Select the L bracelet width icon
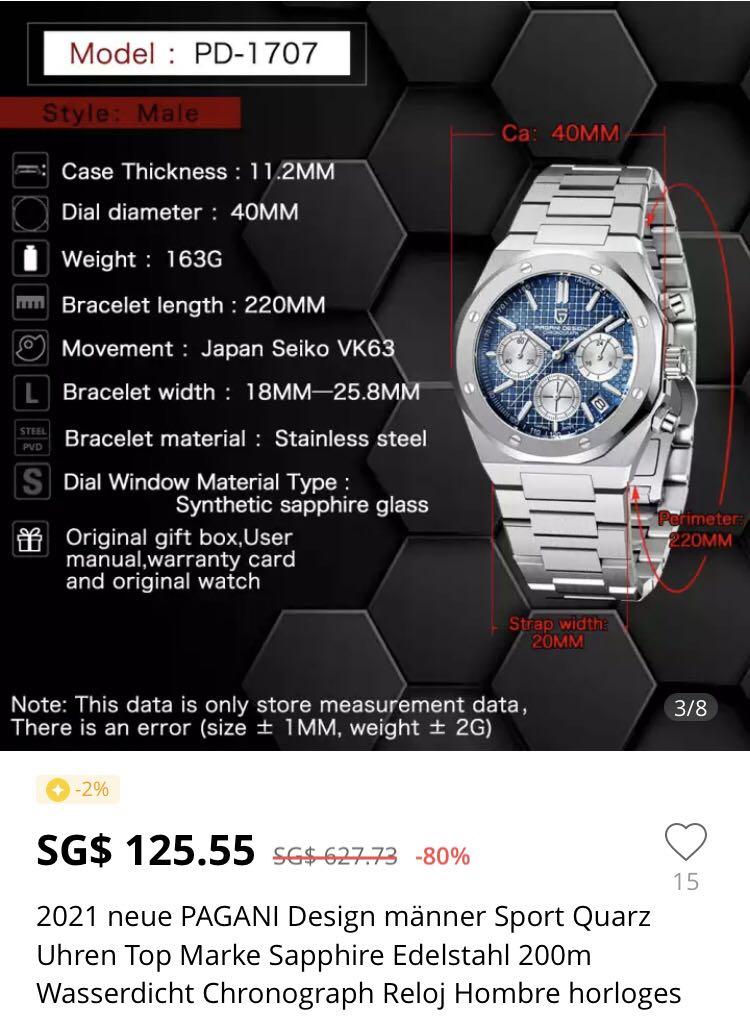 32,393
